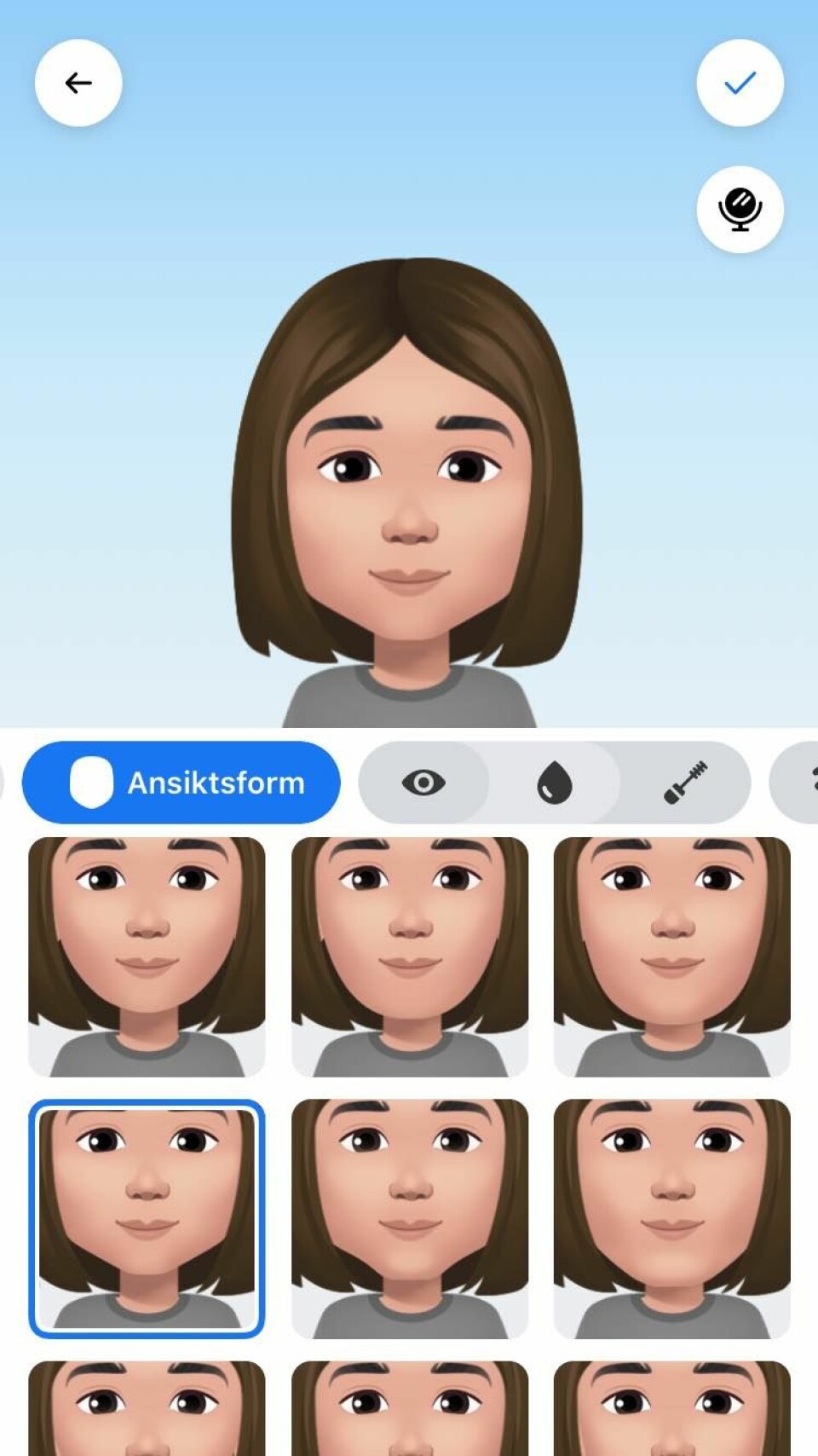Tap the blue-outlined selected face shape
The image size is (818, 1456).
[x=147, y=1219]
